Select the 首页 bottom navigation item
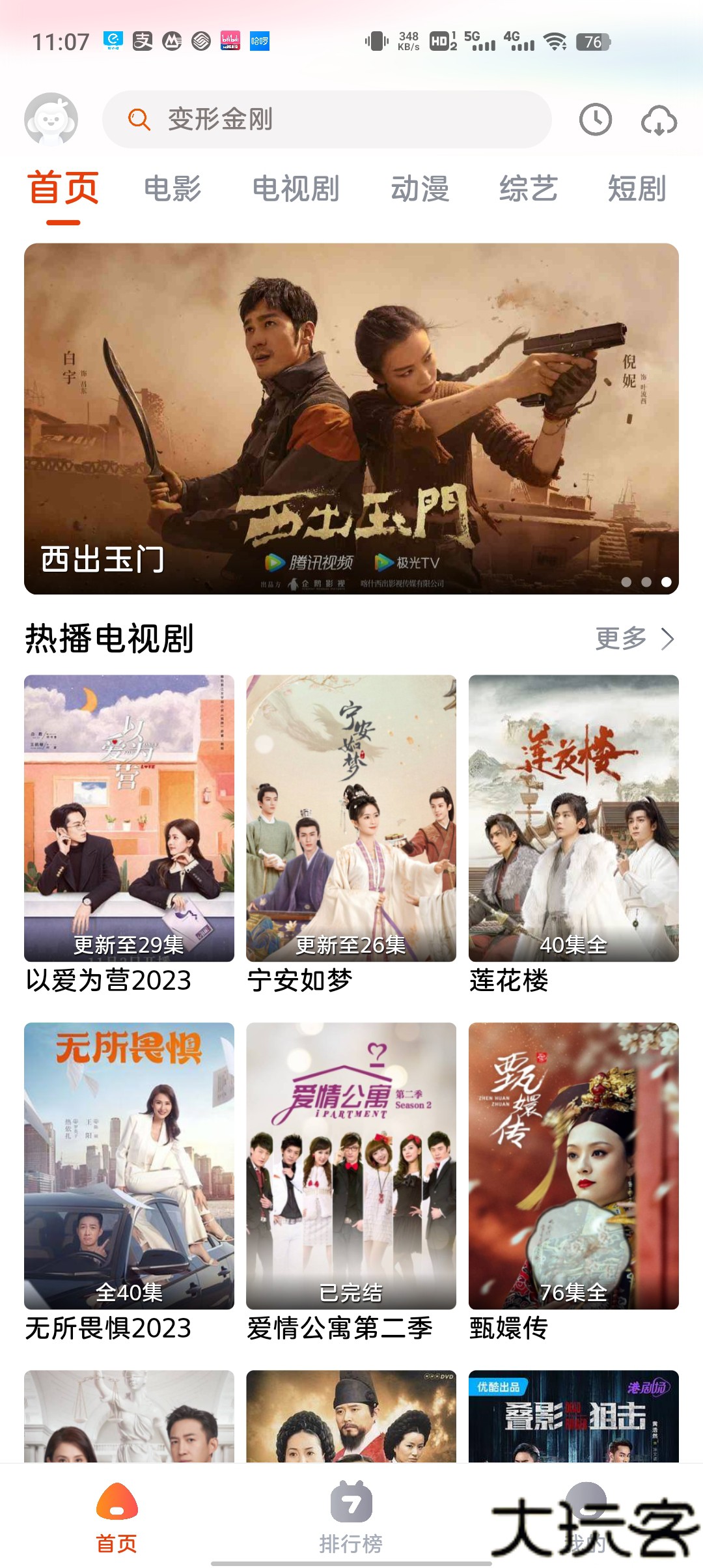703x1568 pixels. [x=117, y=1517]
